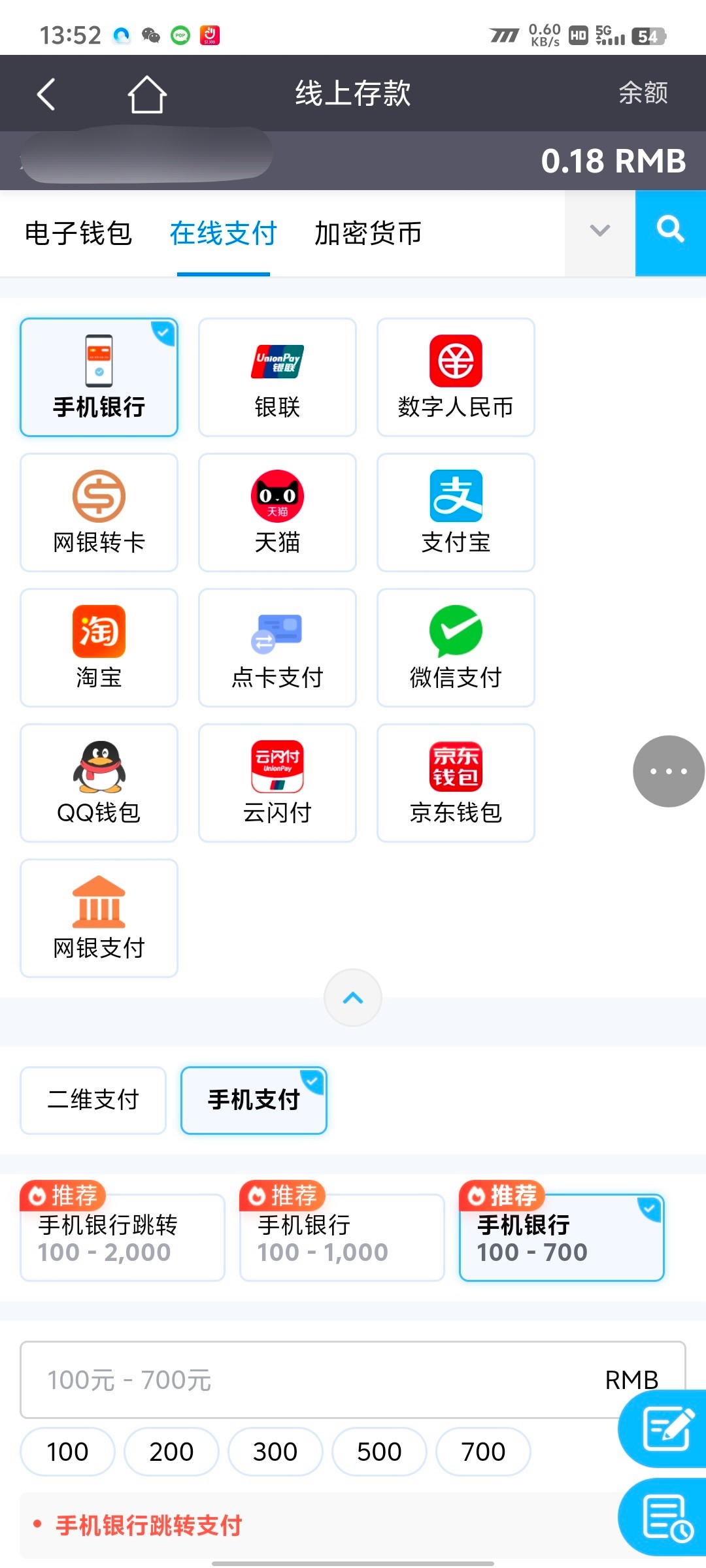Select 云闪付 payment method
Screen dimensions: 706x1568
point(277,783)
